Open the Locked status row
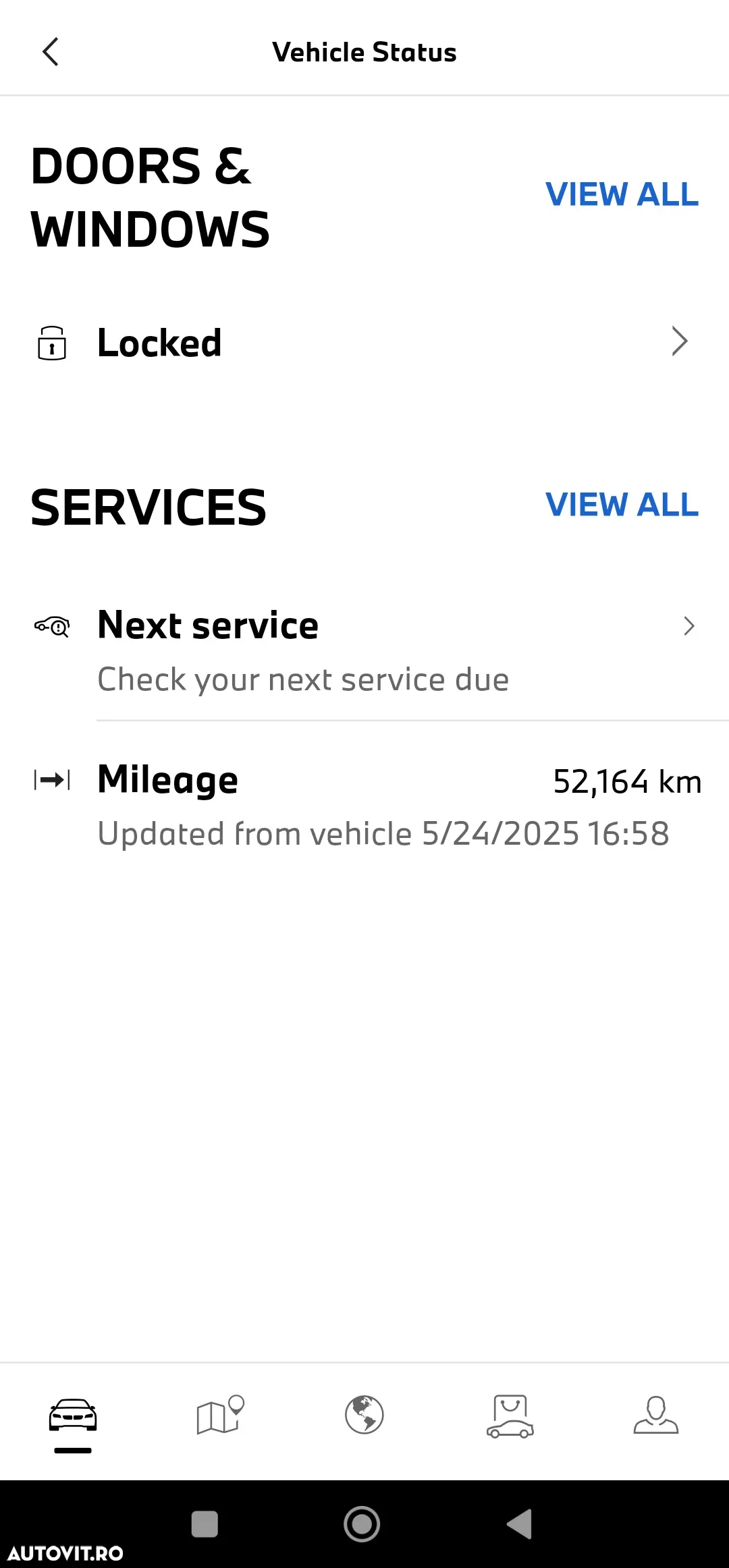 point(364,342)
